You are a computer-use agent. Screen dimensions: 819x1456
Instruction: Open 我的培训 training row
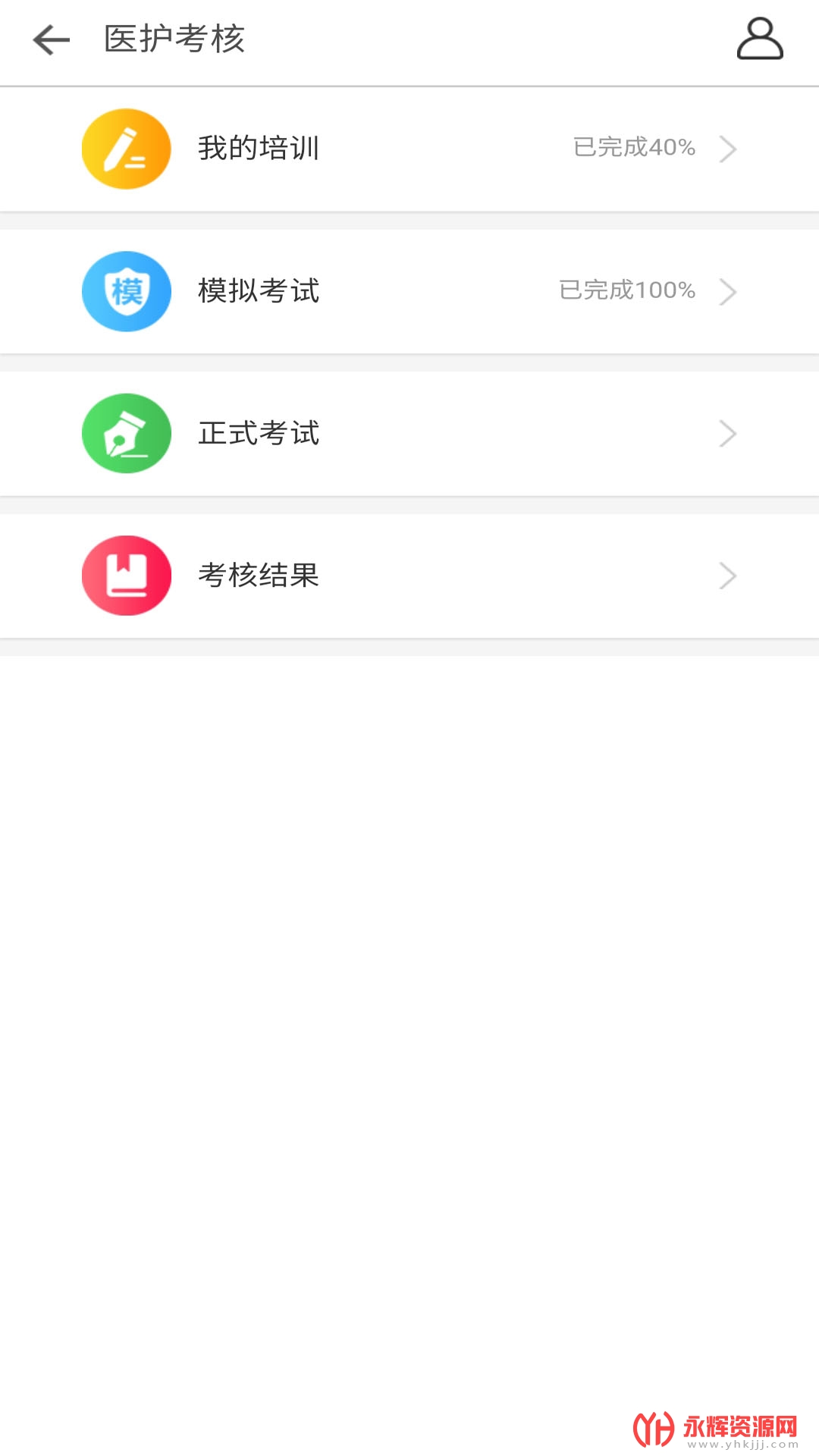(x=409, y=149)
